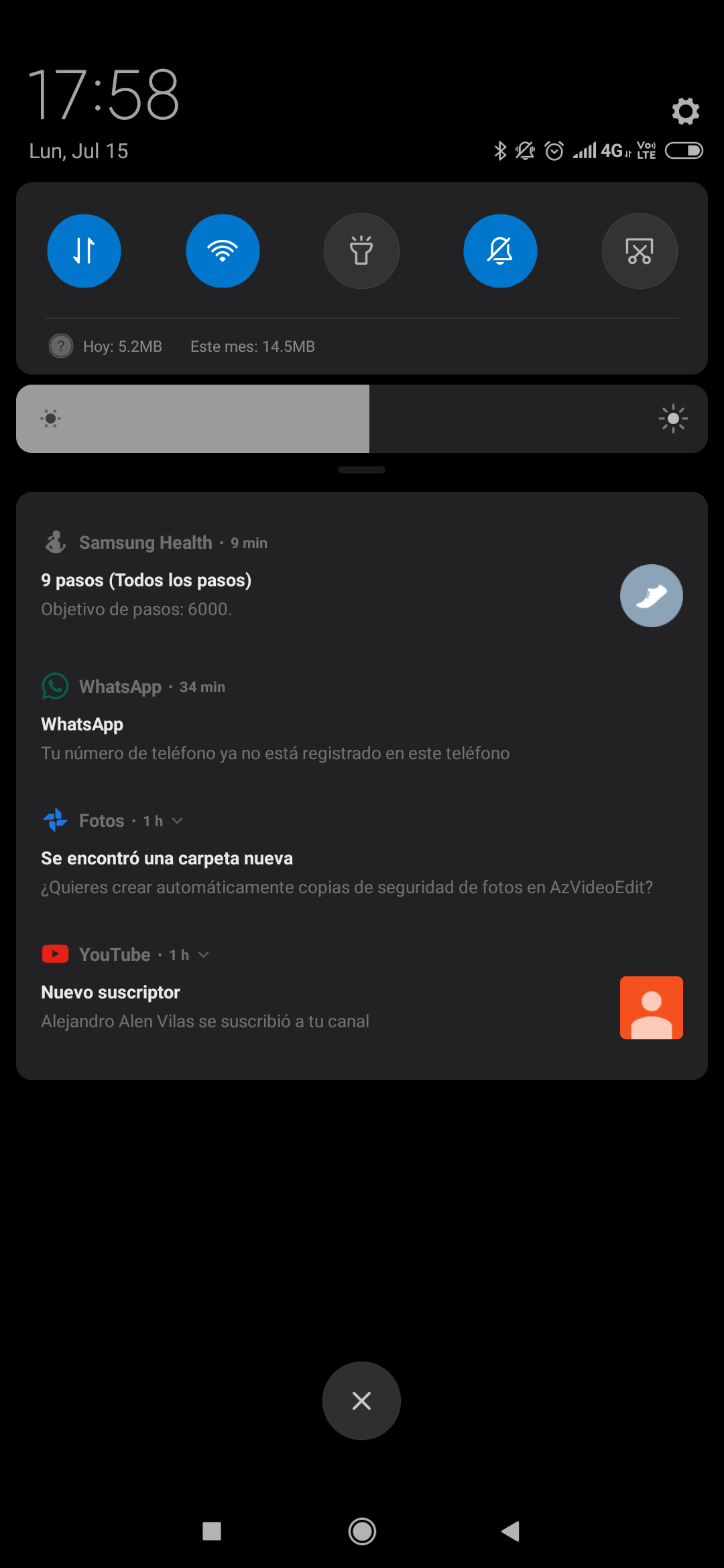Image resolution: width=724 pixels, height=1568 pixels.
Task: Turn off the Wi-Fi toggle
Action: click(223, 251)
